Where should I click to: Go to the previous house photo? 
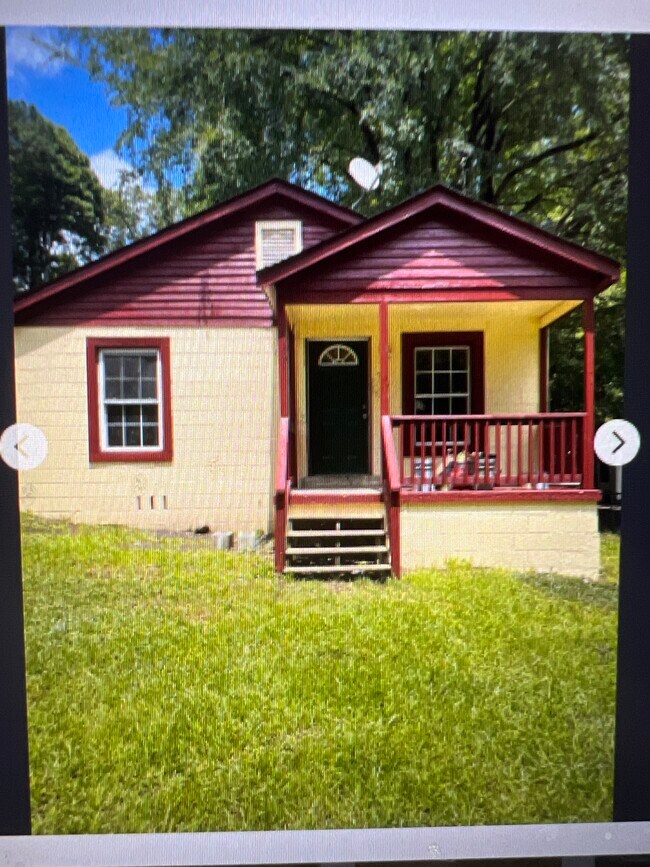click(x=23, y=447)
